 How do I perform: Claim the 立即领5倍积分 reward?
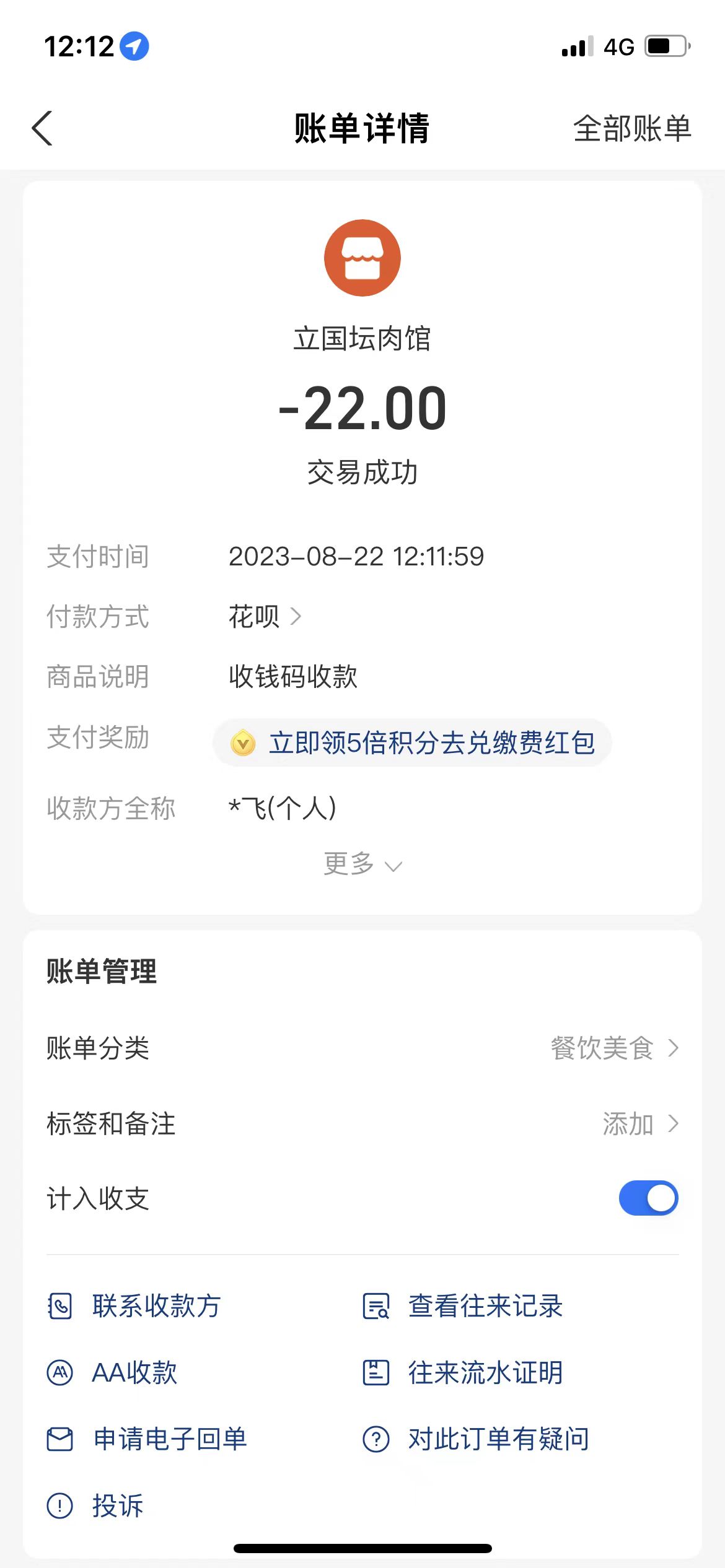click(413, 743)
